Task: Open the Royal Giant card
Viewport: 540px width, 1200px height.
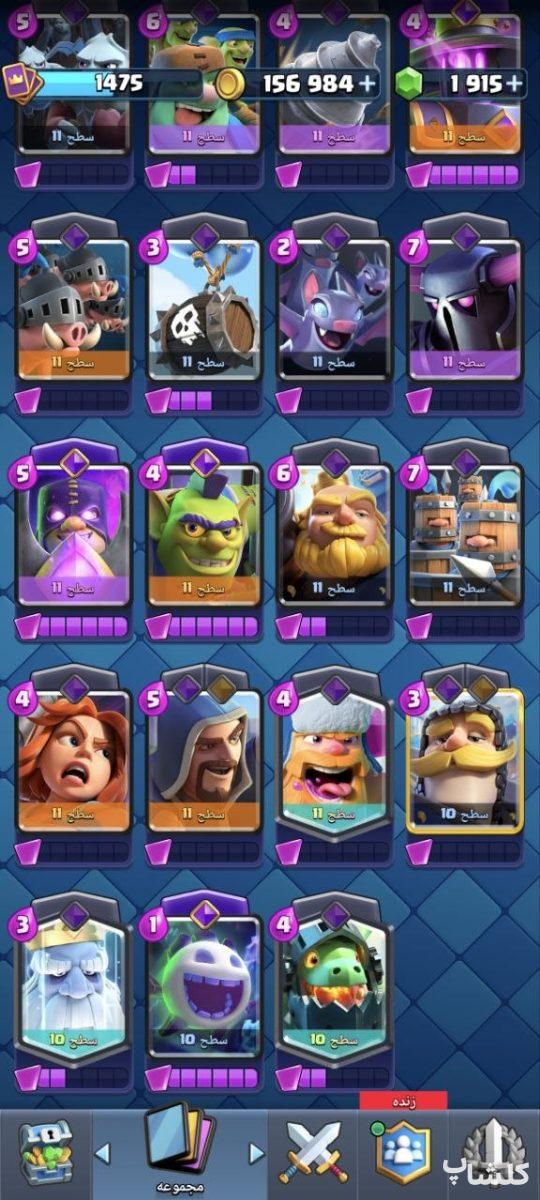Action: (335, 536)
